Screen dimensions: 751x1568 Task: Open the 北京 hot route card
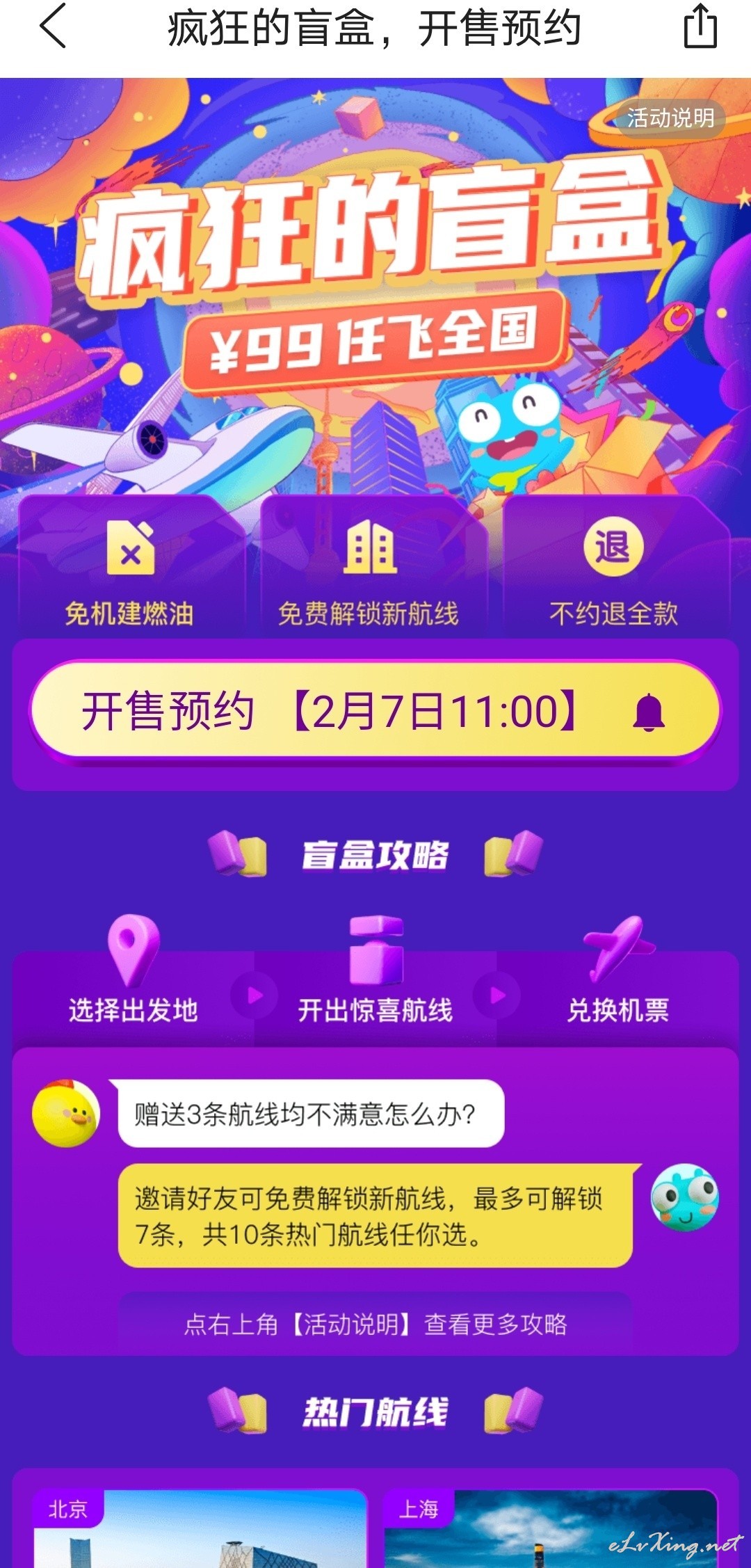click(200, 1530)
